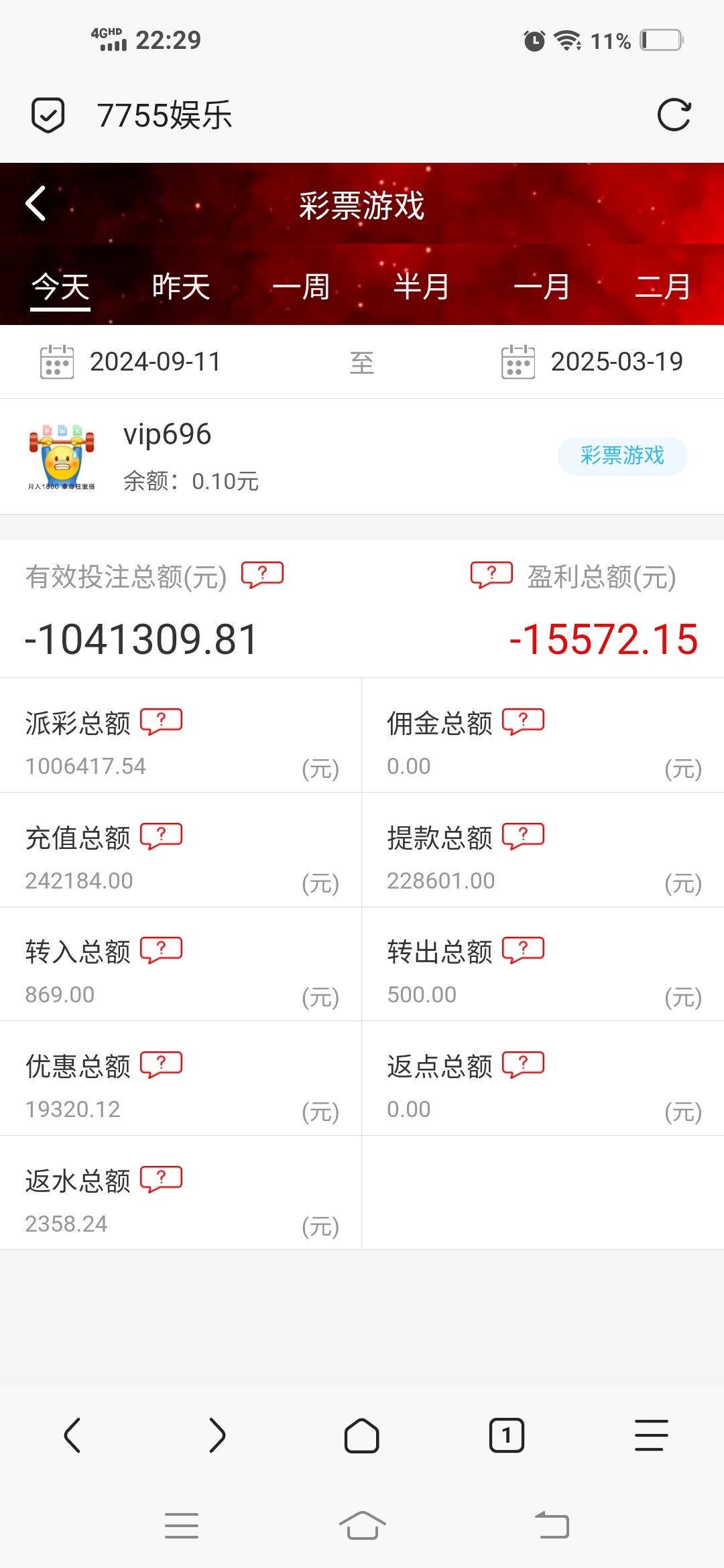Show help for 返水总额
Image resolution: width=724 pixels, height=1568 pixels.
(161, 1179)
